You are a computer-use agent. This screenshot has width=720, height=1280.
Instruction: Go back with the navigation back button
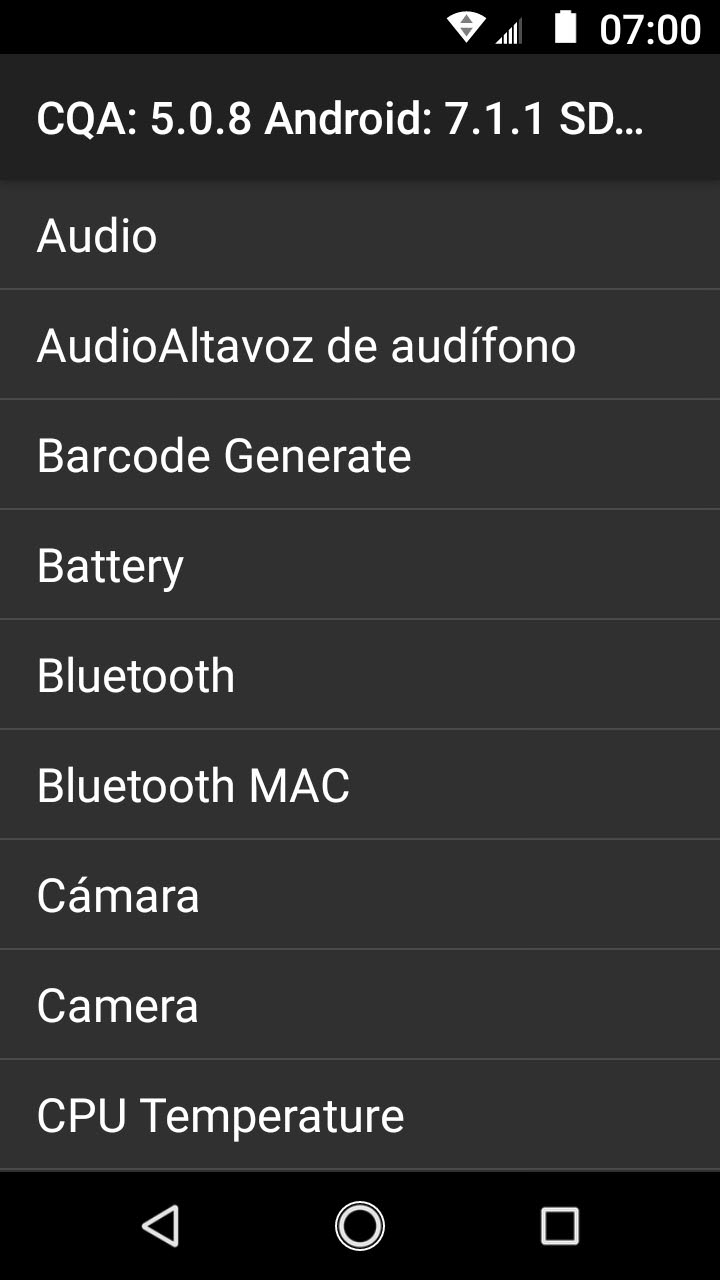(x=160, y=1226)
